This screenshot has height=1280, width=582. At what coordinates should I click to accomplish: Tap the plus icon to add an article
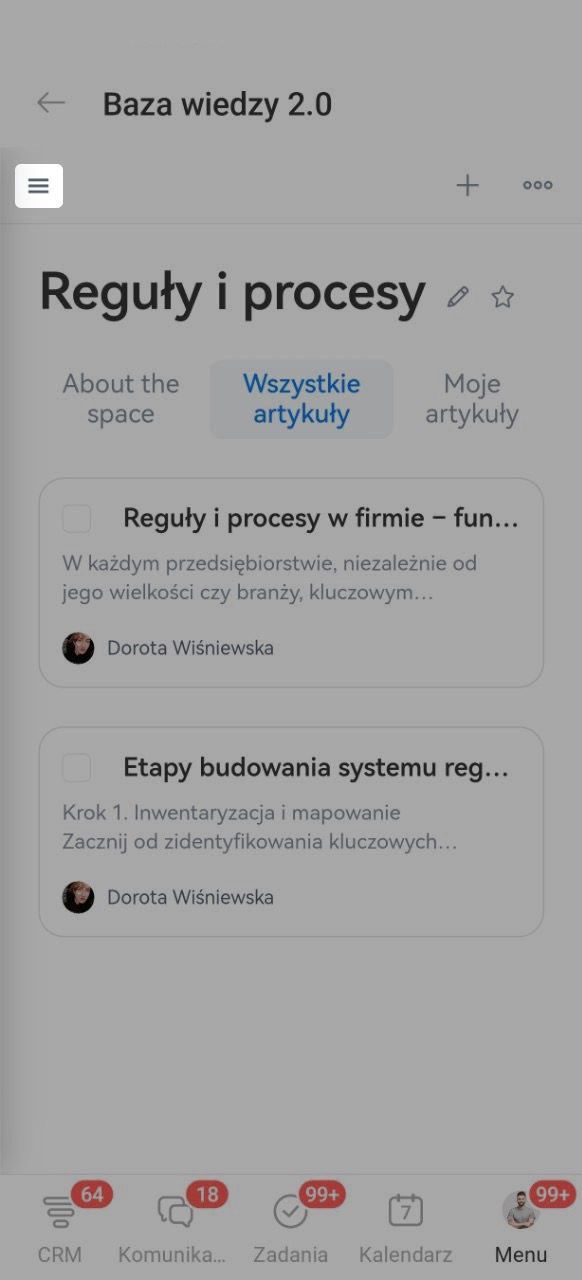point(467,185)
